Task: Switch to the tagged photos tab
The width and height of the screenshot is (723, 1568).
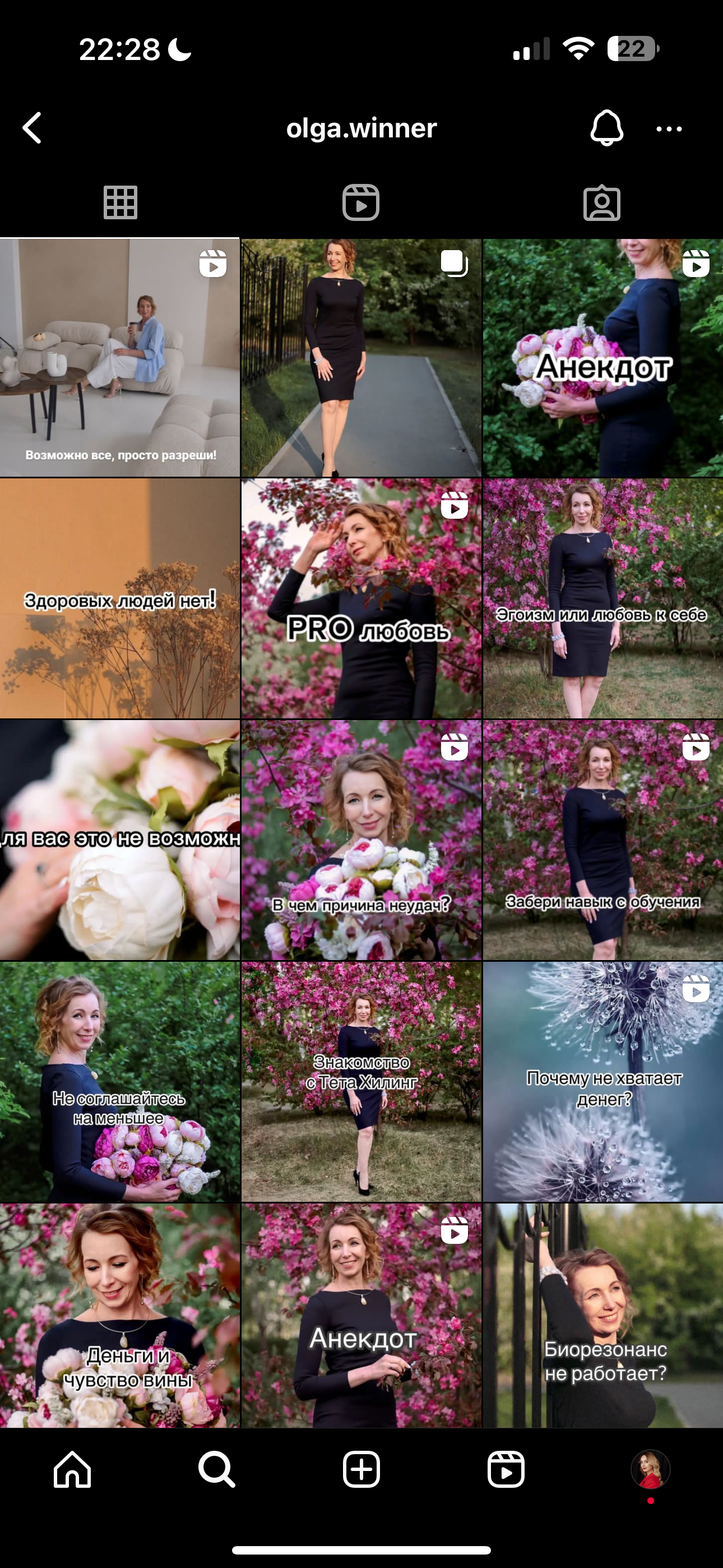Action: point(601,202)
